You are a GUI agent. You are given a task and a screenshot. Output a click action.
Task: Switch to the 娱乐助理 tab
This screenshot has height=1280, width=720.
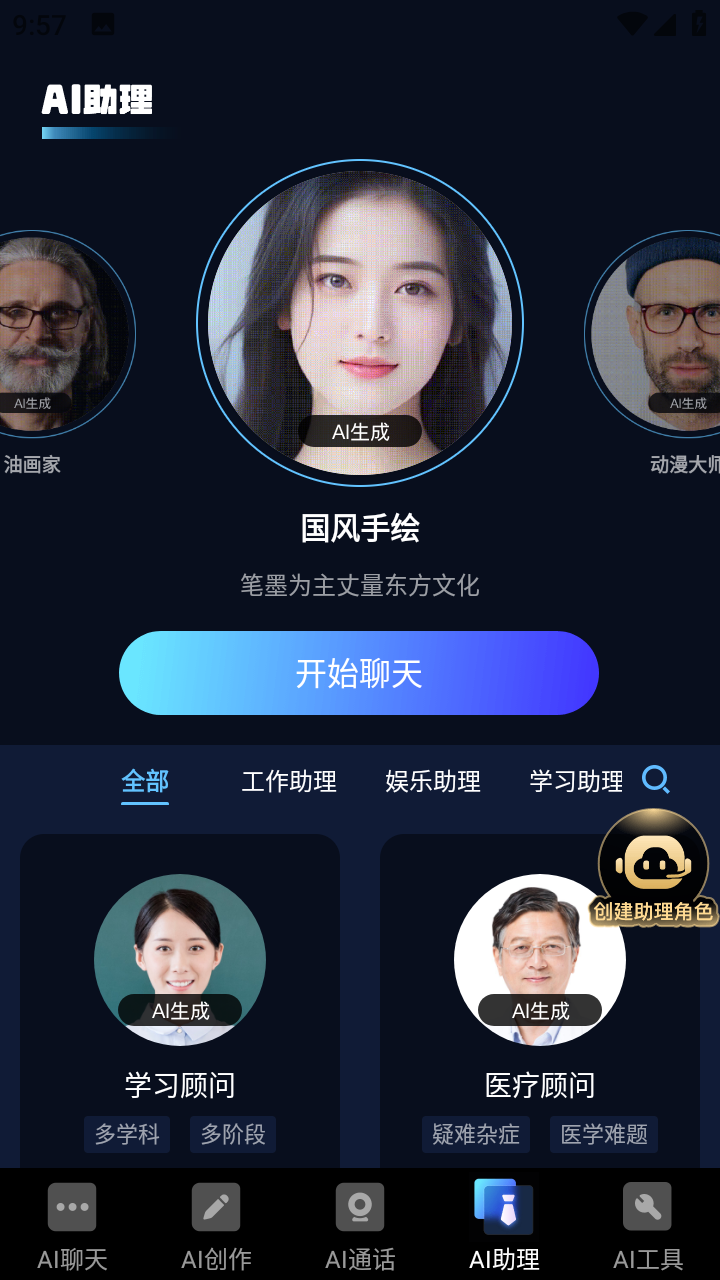(x=433, y=781)
